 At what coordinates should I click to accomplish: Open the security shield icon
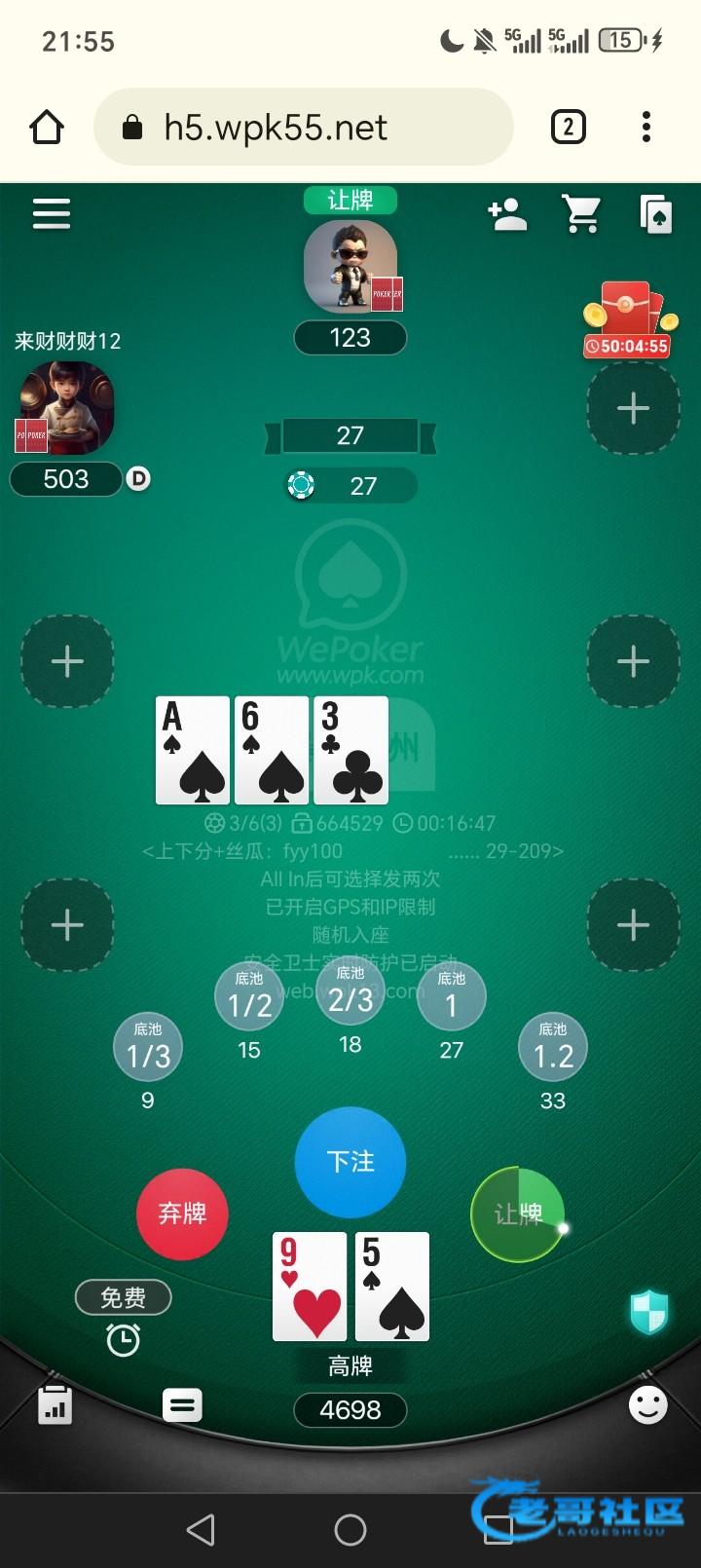point(649,1313)
